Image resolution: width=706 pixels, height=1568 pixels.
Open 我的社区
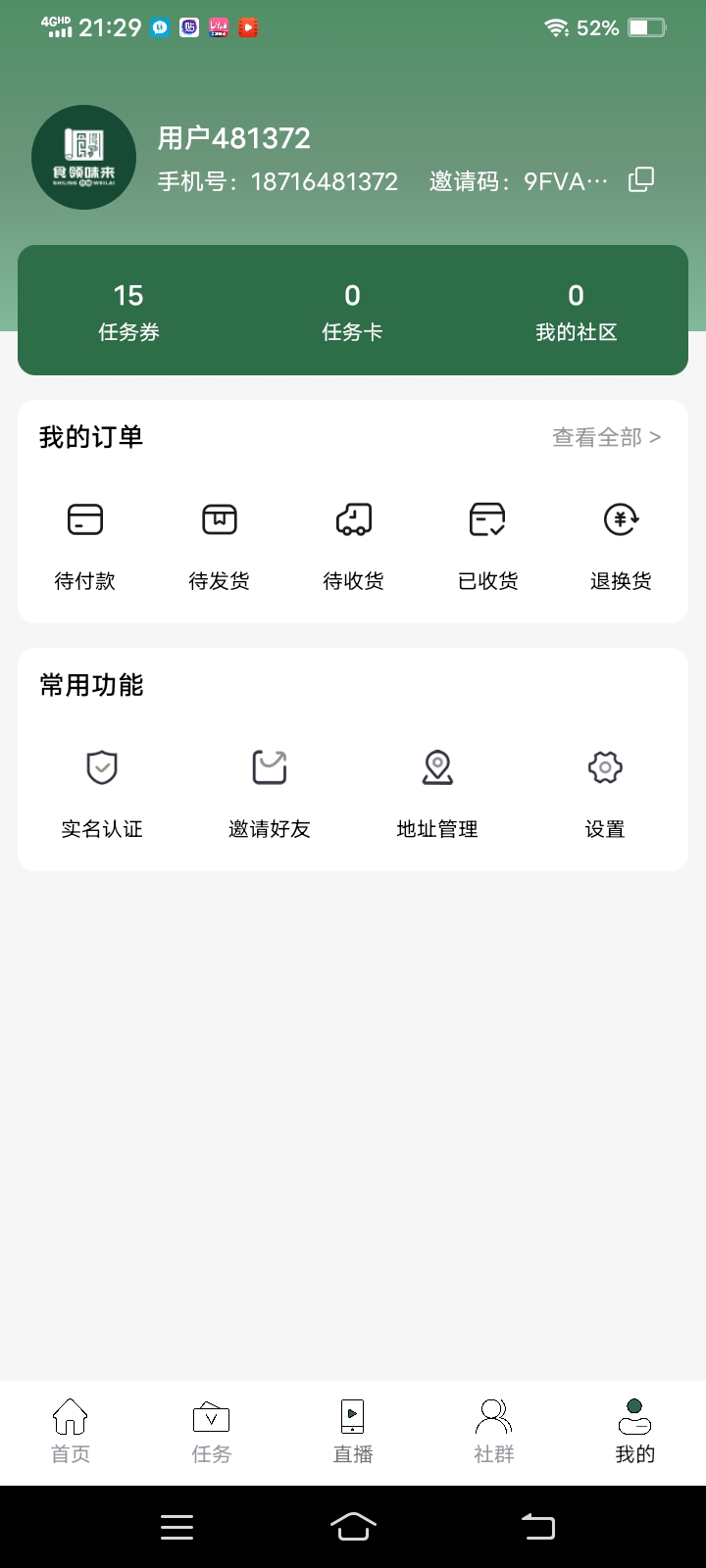(576, 311)
